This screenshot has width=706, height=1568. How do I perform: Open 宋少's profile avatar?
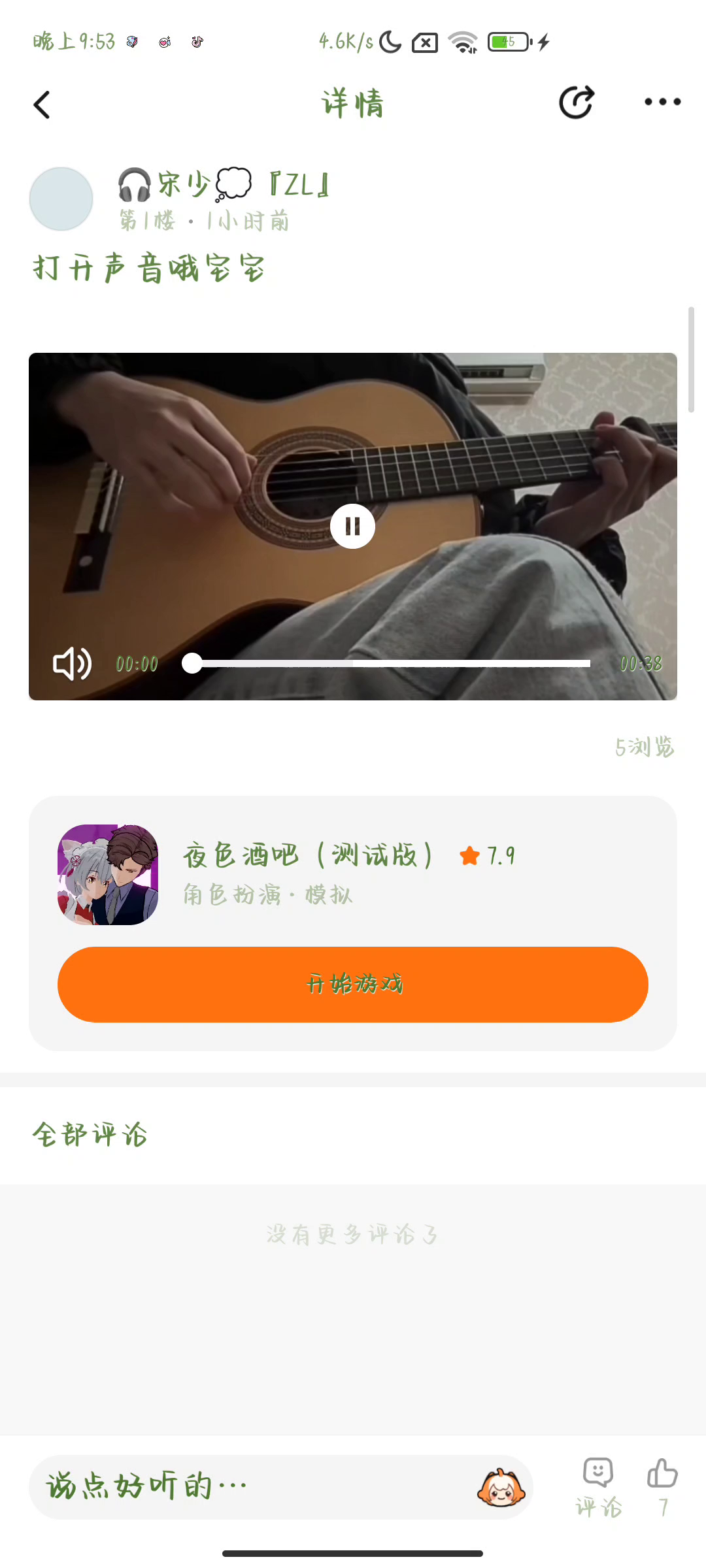(61, 199)
